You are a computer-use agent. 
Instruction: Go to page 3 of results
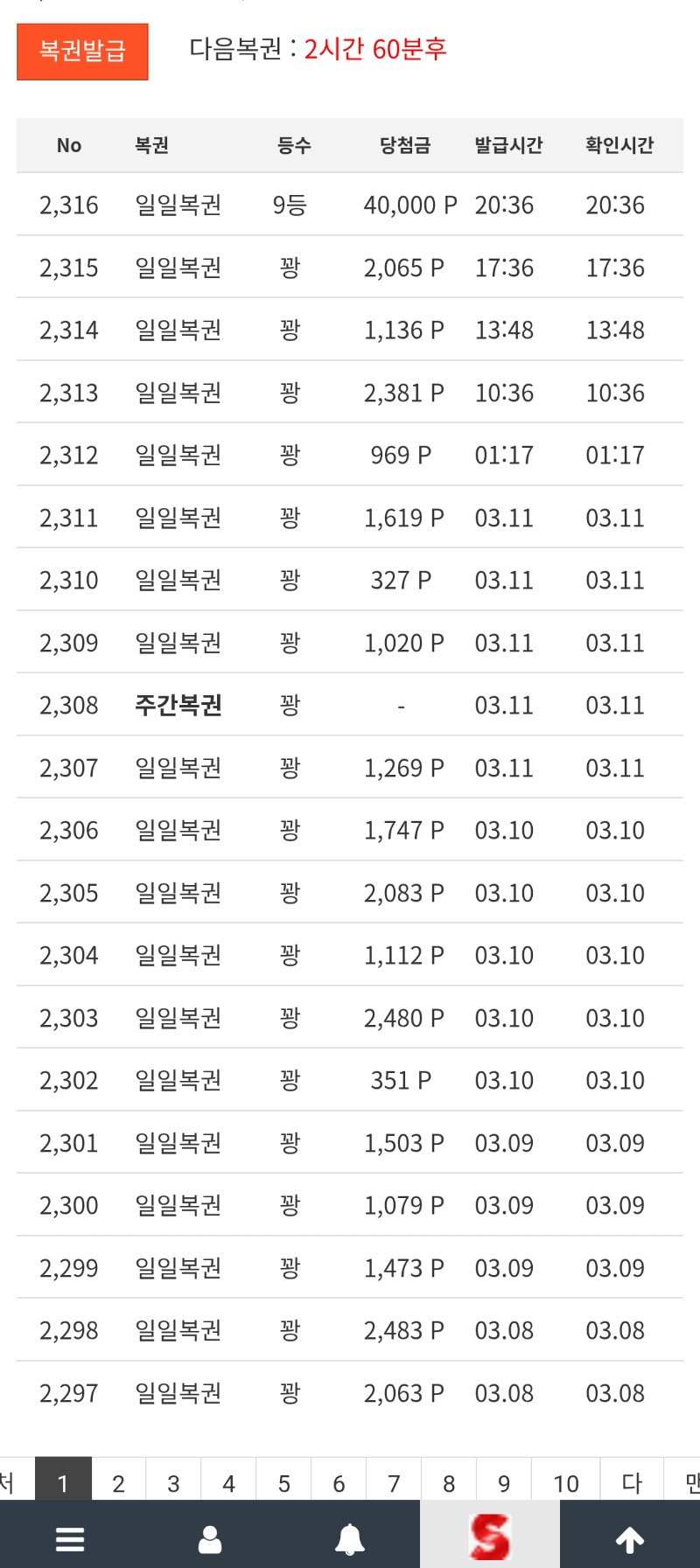point(173,1482)
